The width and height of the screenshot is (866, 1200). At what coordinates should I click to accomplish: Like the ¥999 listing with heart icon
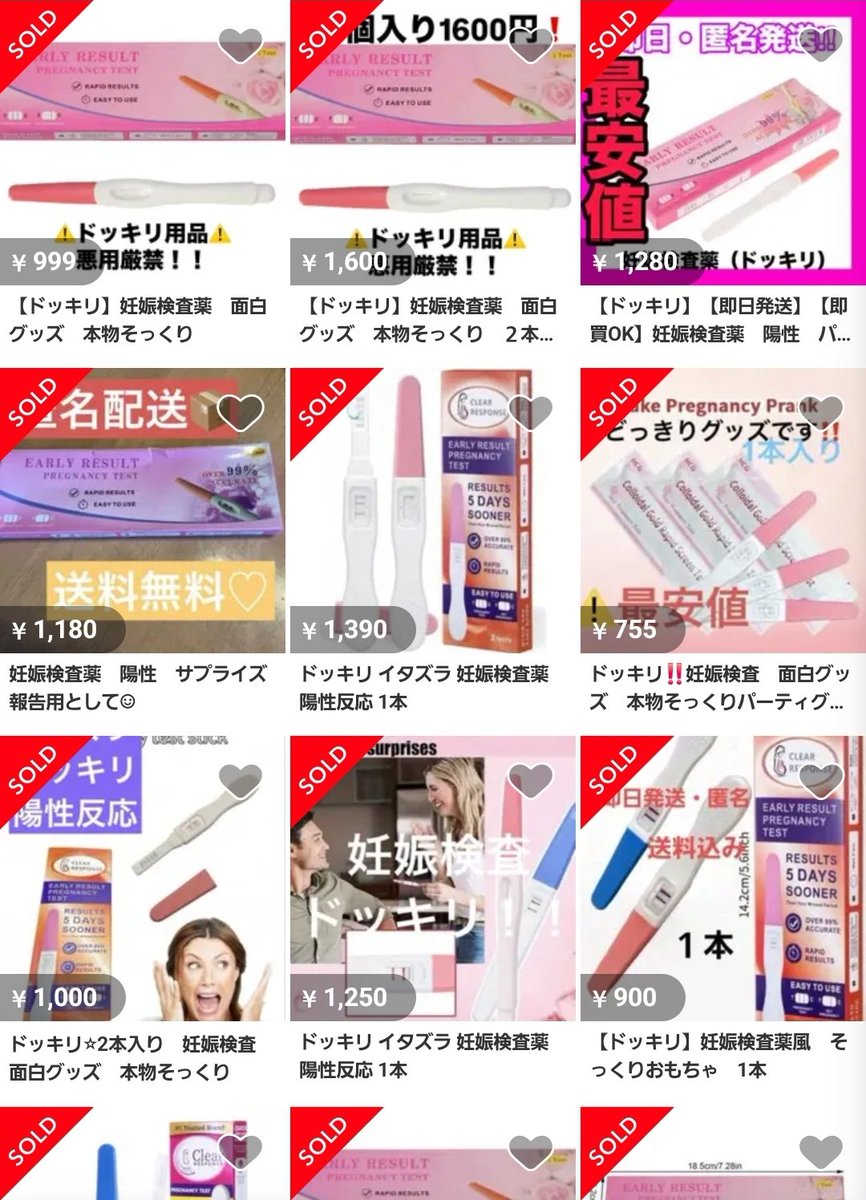[x=240, y=45]
